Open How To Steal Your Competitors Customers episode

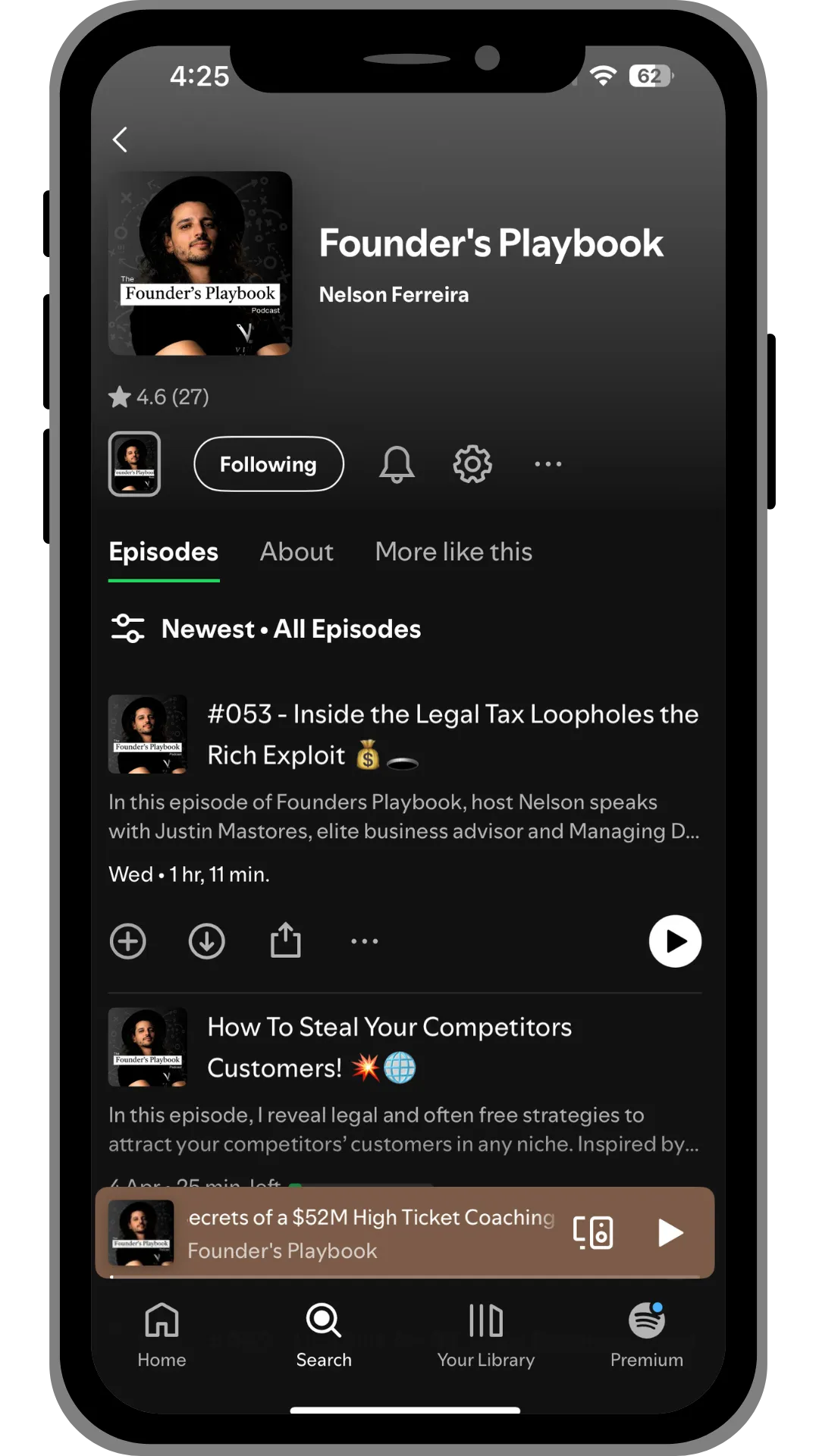click(x=390, y=1047)
